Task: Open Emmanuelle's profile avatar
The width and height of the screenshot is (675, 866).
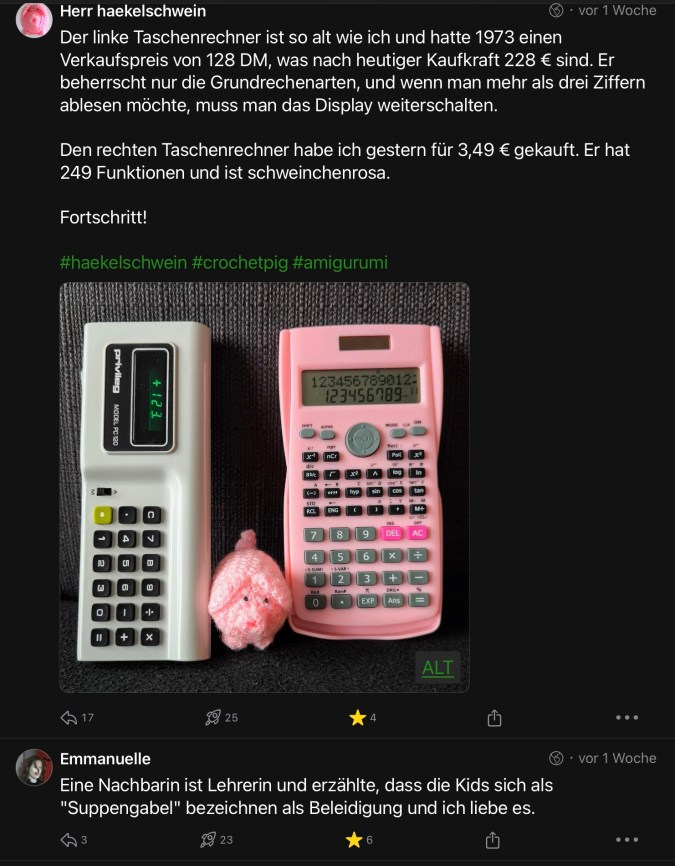Action: [35, 767]
